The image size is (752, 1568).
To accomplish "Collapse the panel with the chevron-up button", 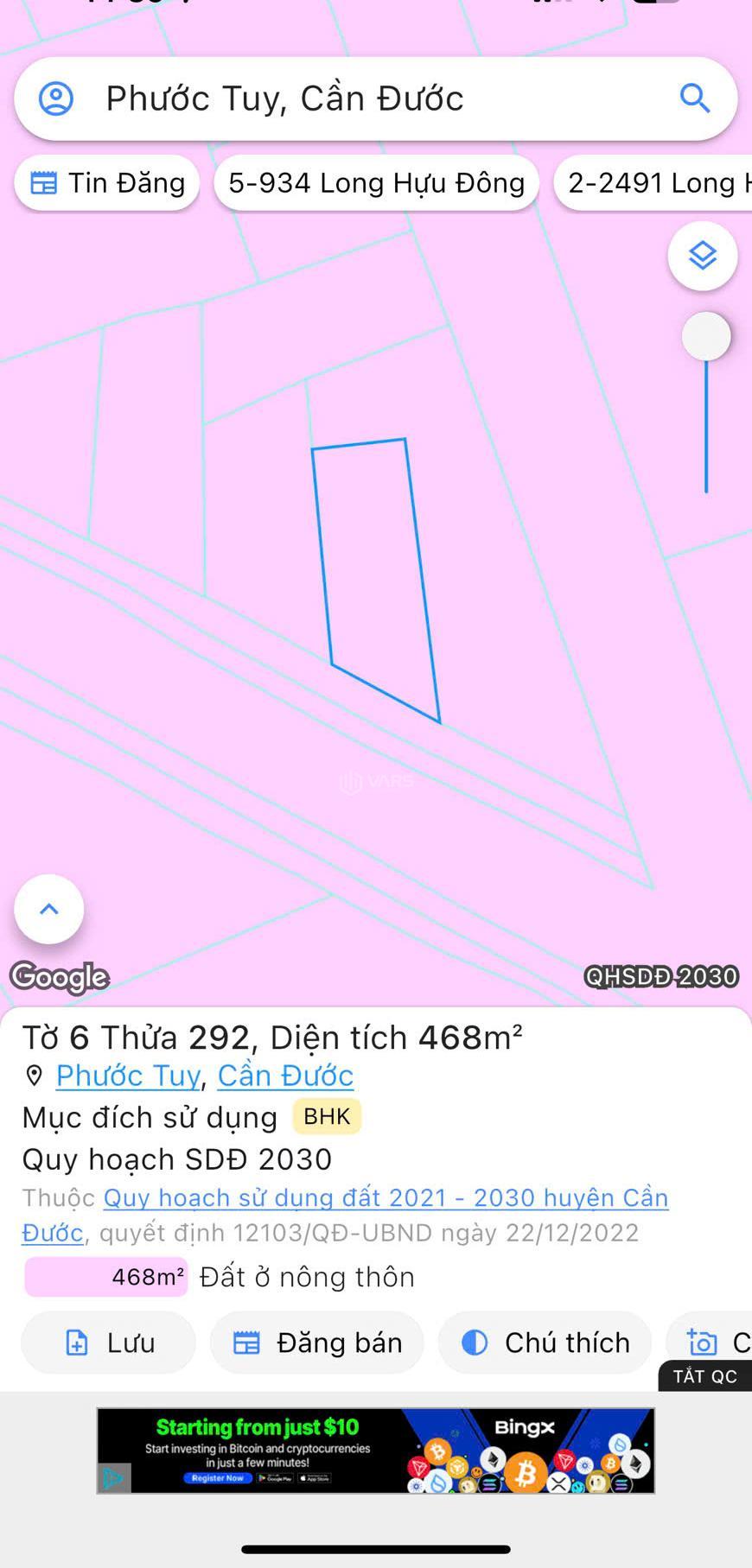I will tap(48, 908).
